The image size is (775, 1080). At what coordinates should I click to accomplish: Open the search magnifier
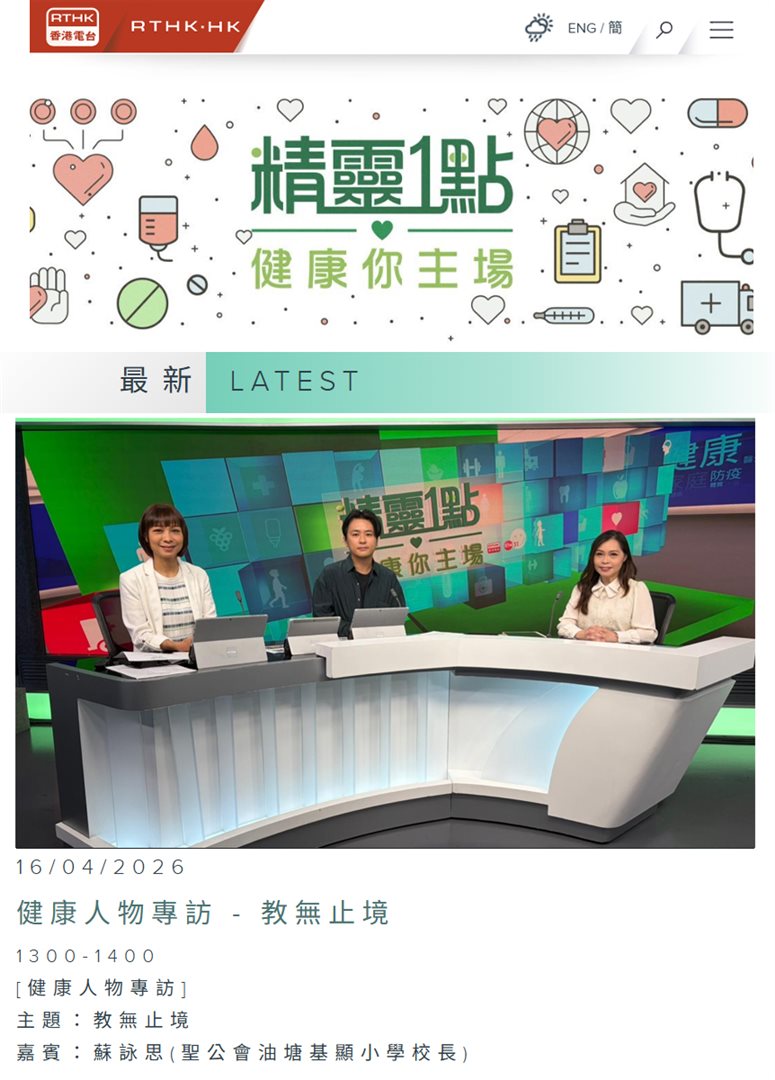[664, 30]
